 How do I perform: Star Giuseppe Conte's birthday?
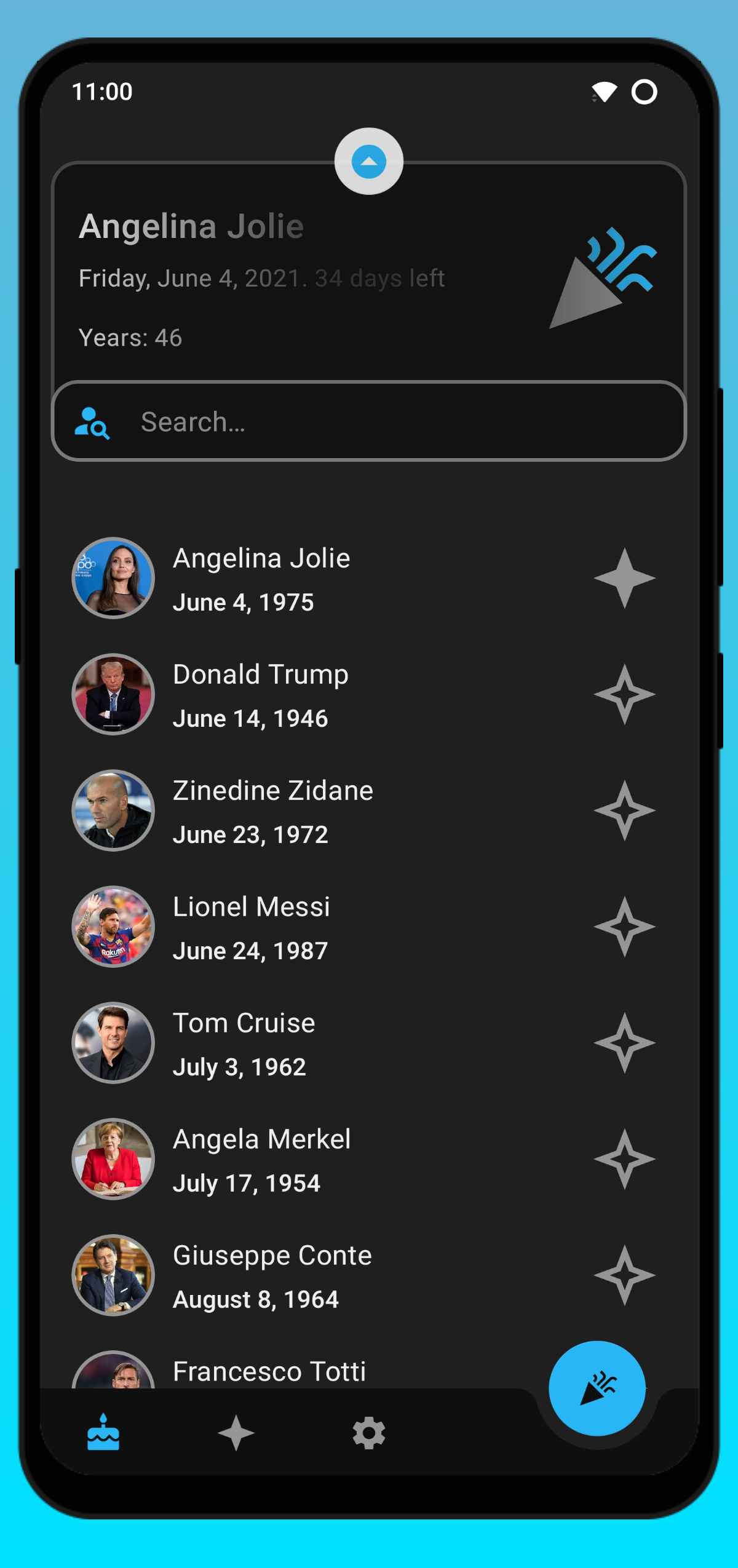[x=624, y=1276]
